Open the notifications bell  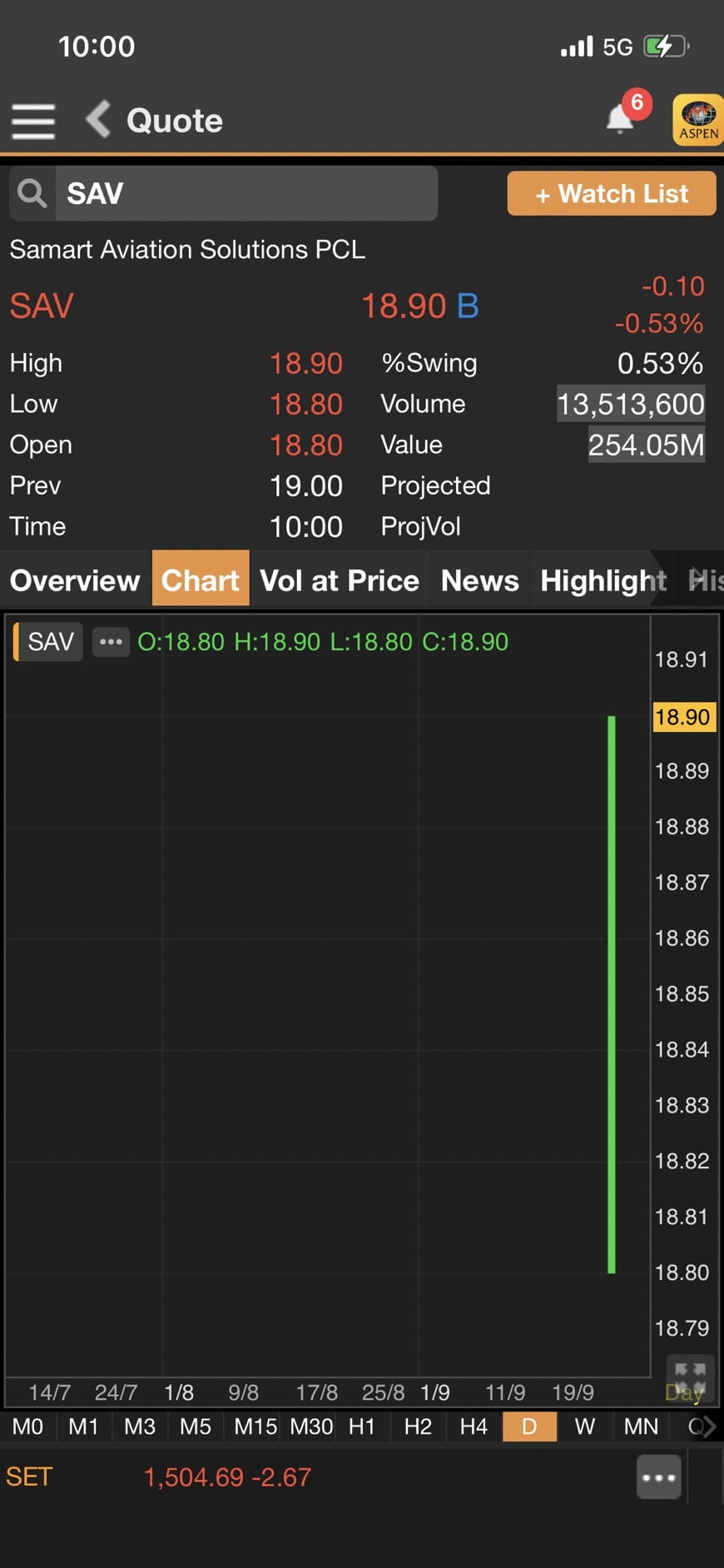point(621,118)
